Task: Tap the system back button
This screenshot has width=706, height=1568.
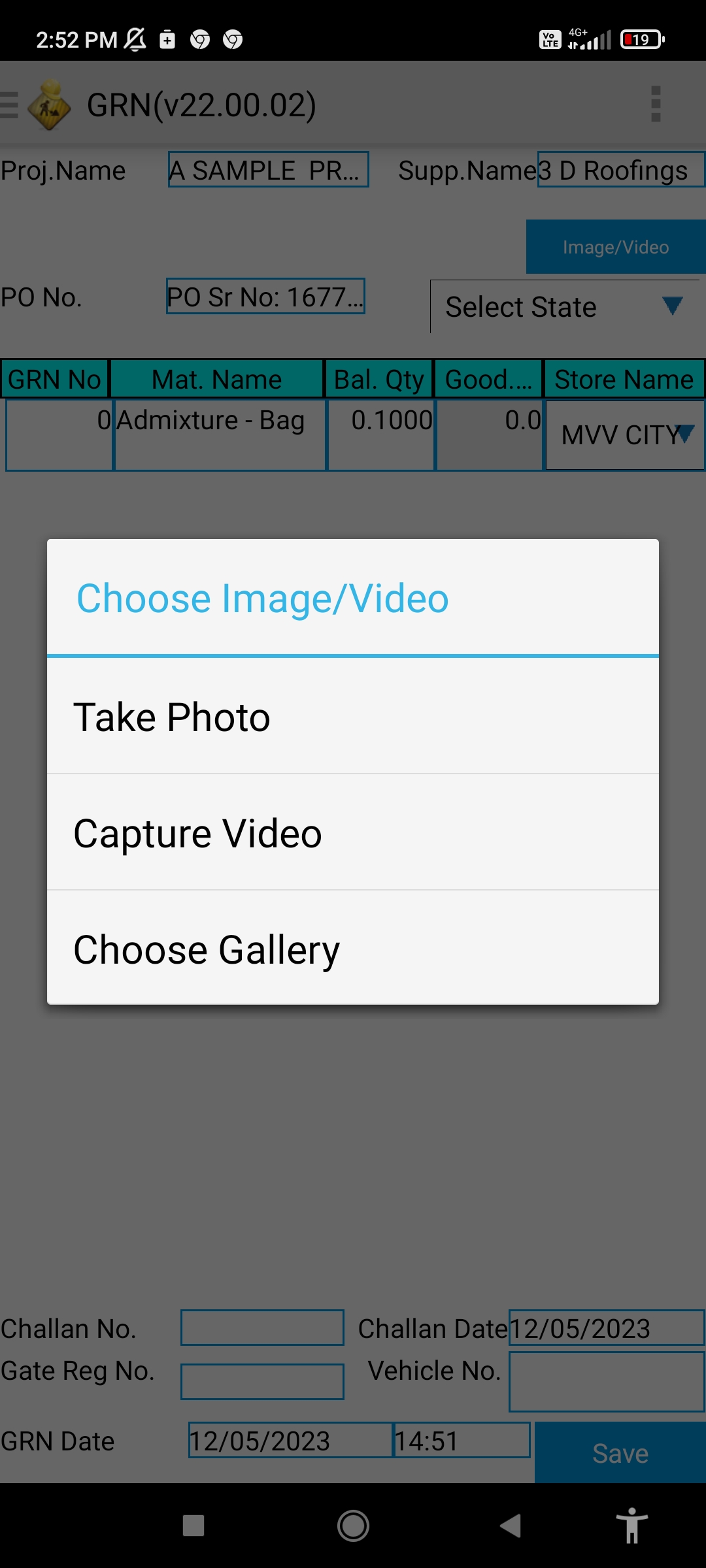Action: (511, 1526)
